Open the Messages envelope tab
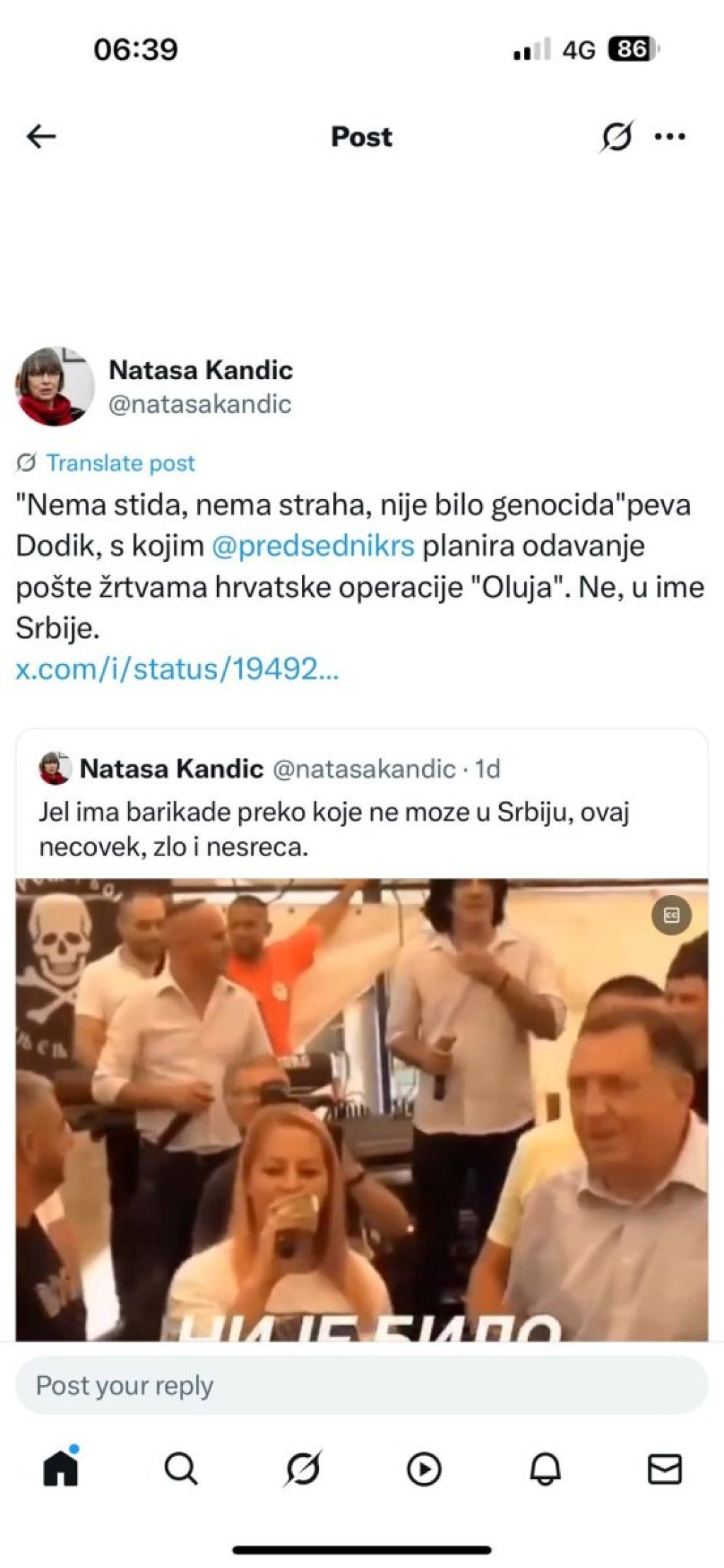This screenshot has width=724, height=1568. (x=665, y=1469)
